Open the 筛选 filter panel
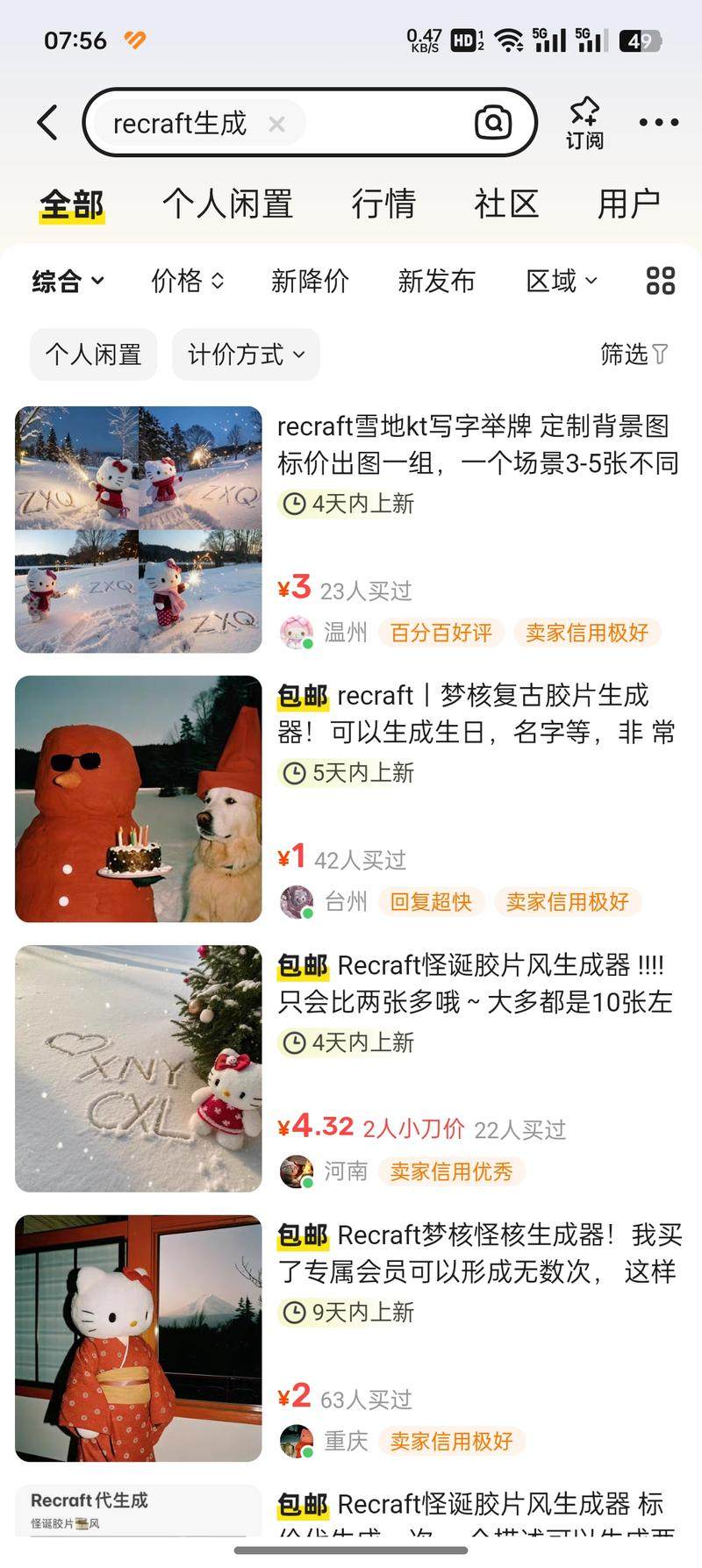 click(x=634, y=354)
